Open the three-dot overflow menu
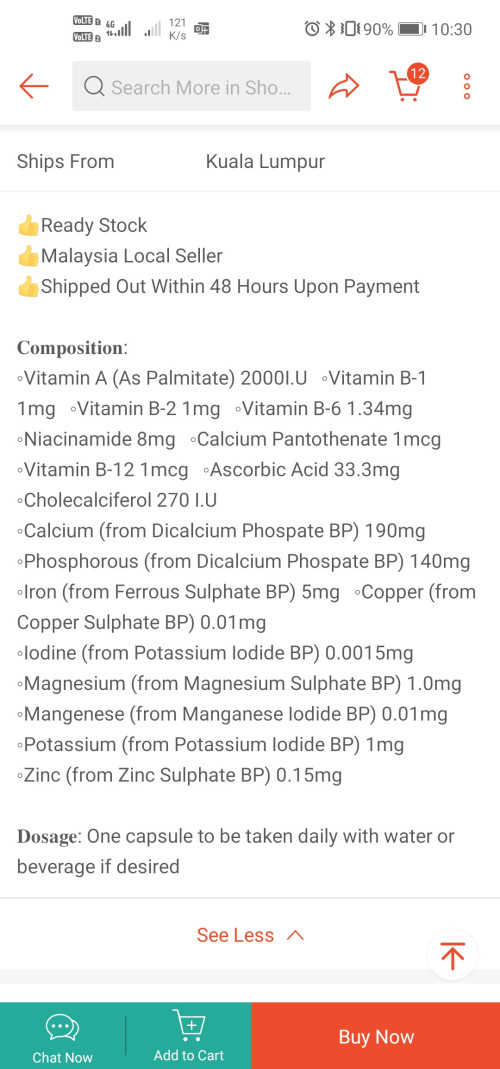 click(467, 87)
